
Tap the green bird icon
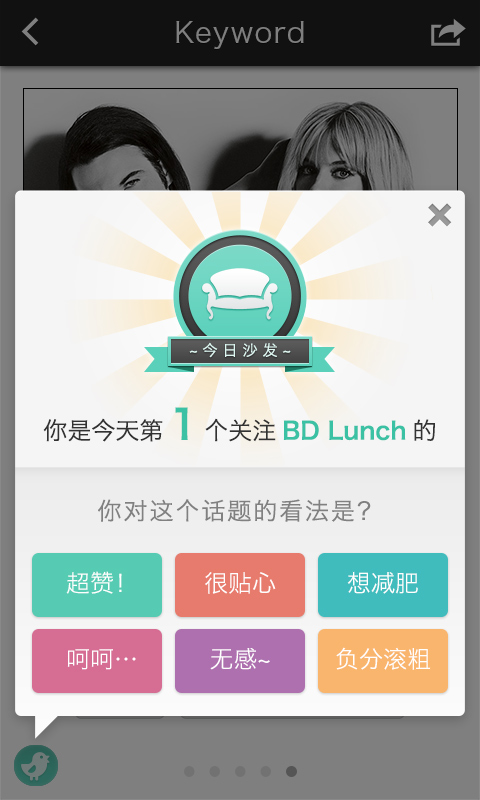(36, 765)
